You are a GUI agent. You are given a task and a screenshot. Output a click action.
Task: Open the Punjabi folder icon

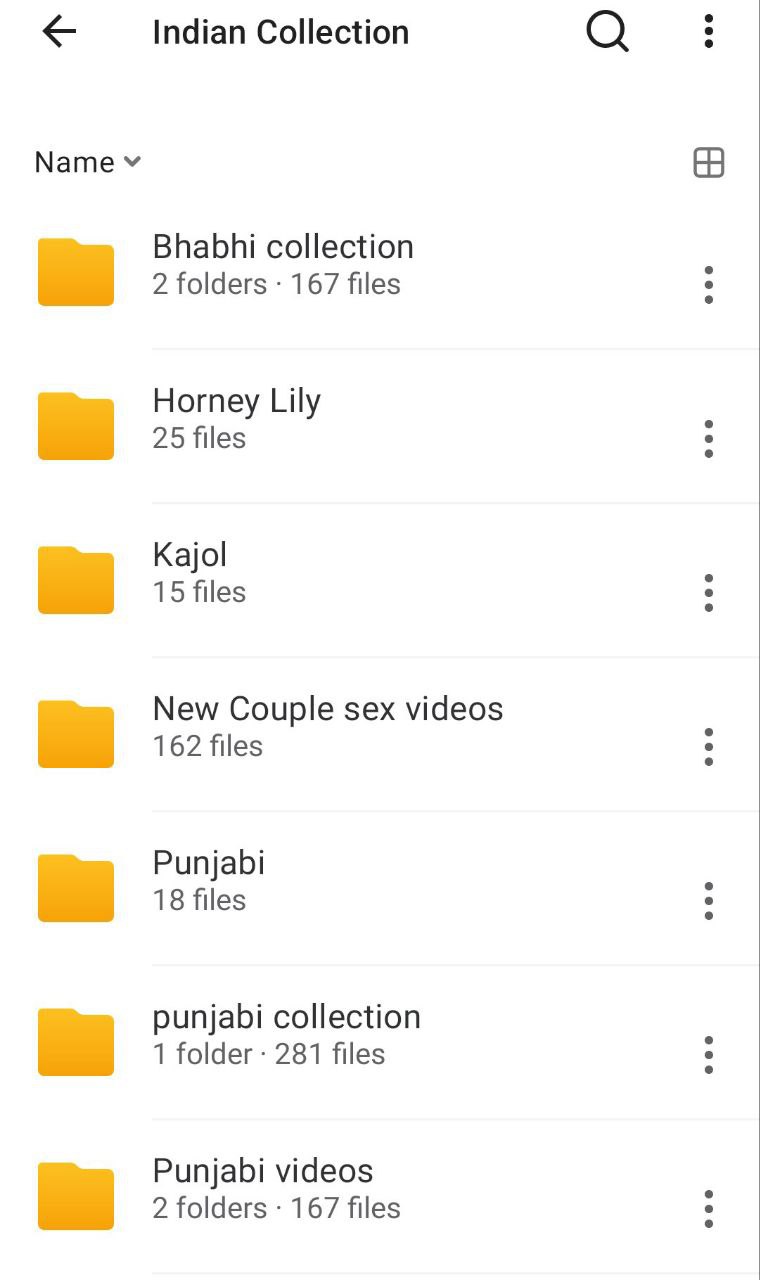(x=75, y=886)
